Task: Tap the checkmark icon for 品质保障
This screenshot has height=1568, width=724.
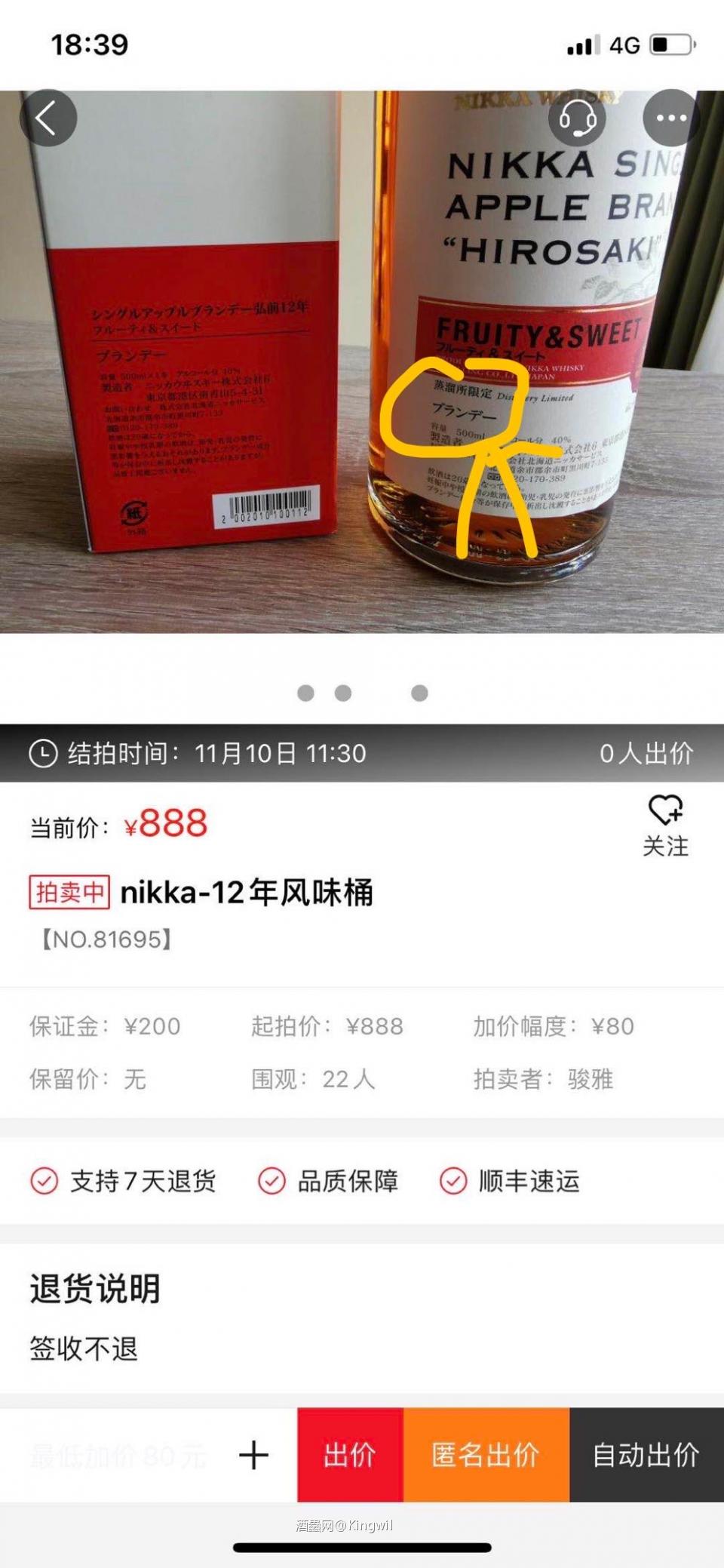Action: (273, 1182)
